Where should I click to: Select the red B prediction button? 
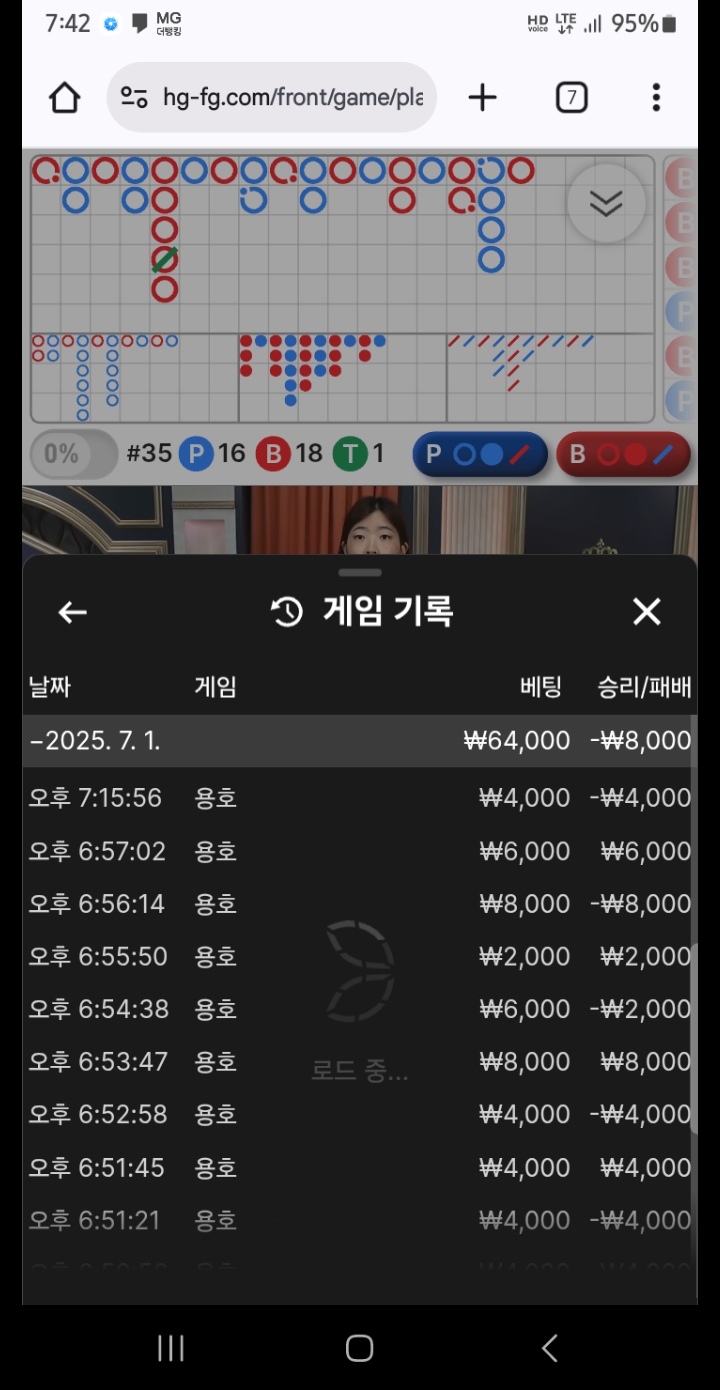(x=624, y=454)
